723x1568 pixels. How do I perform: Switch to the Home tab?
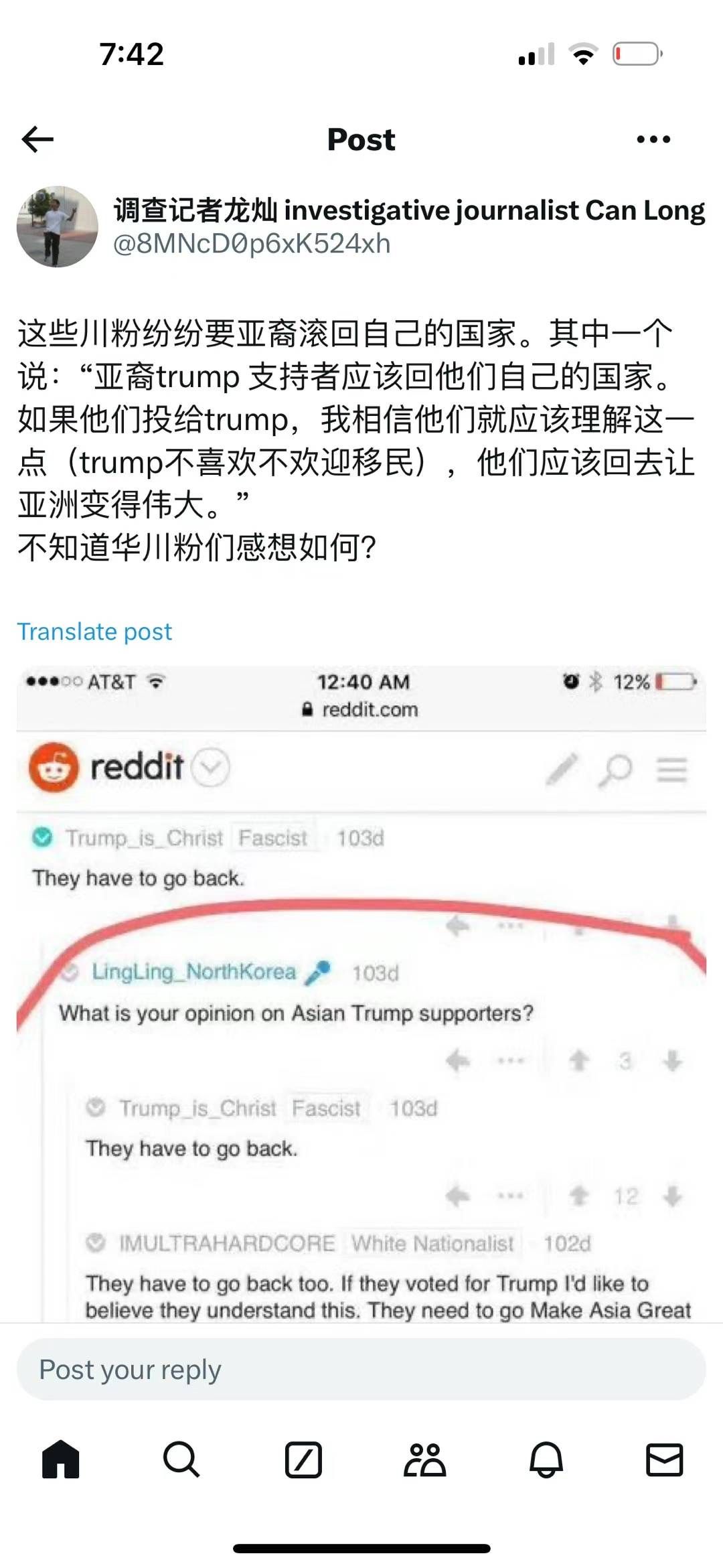click(x=61, y=1459)
